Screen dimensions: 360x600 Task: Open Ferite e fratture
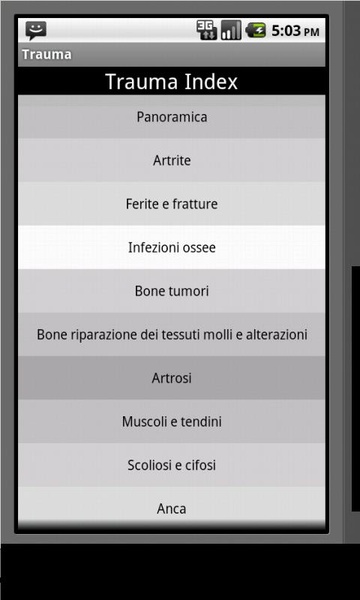tap(172, 204)
